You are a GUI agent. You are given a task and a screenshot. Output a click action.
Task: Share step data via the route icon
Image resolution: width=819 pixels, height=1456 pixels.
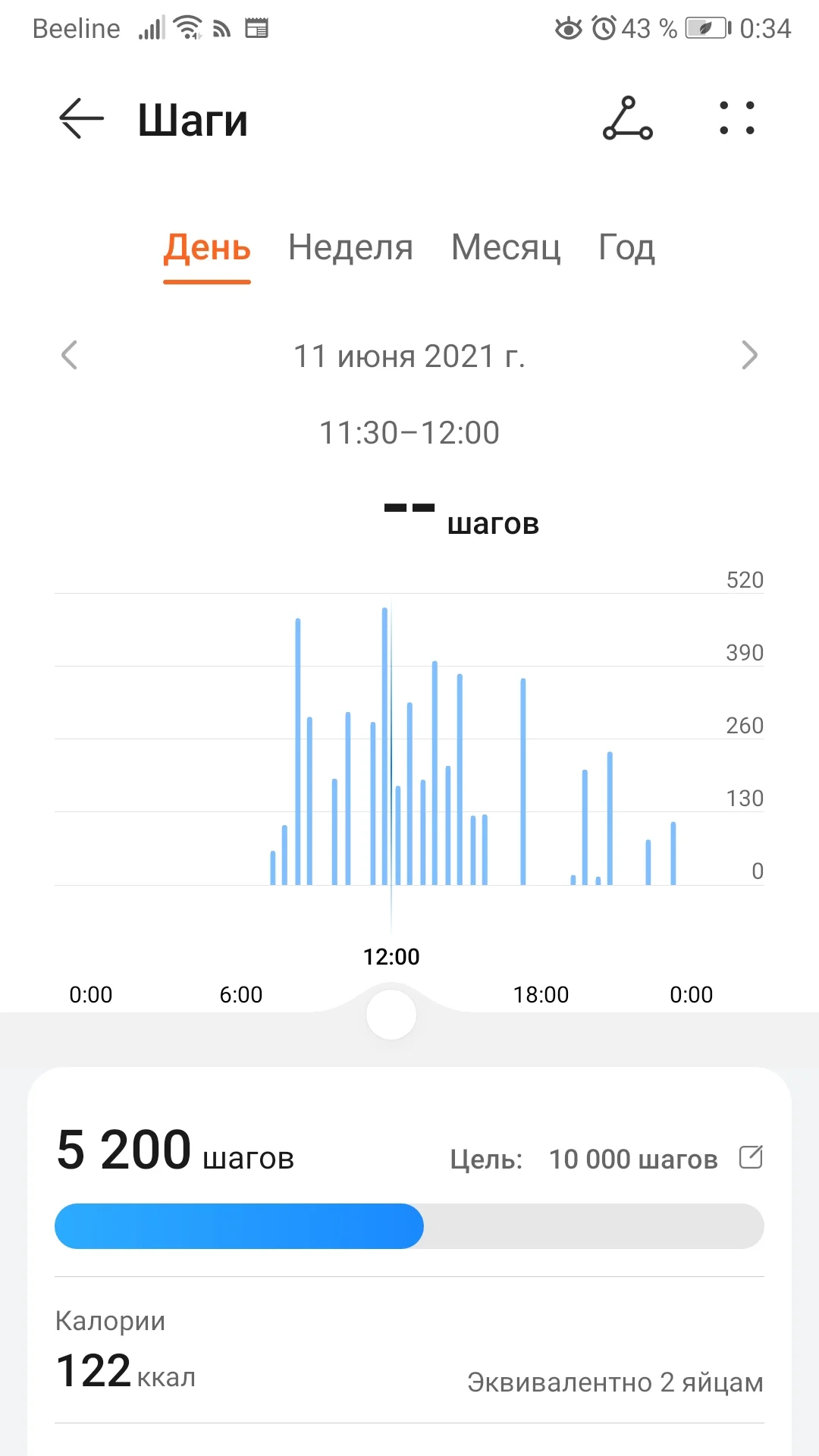click(627, 119)
